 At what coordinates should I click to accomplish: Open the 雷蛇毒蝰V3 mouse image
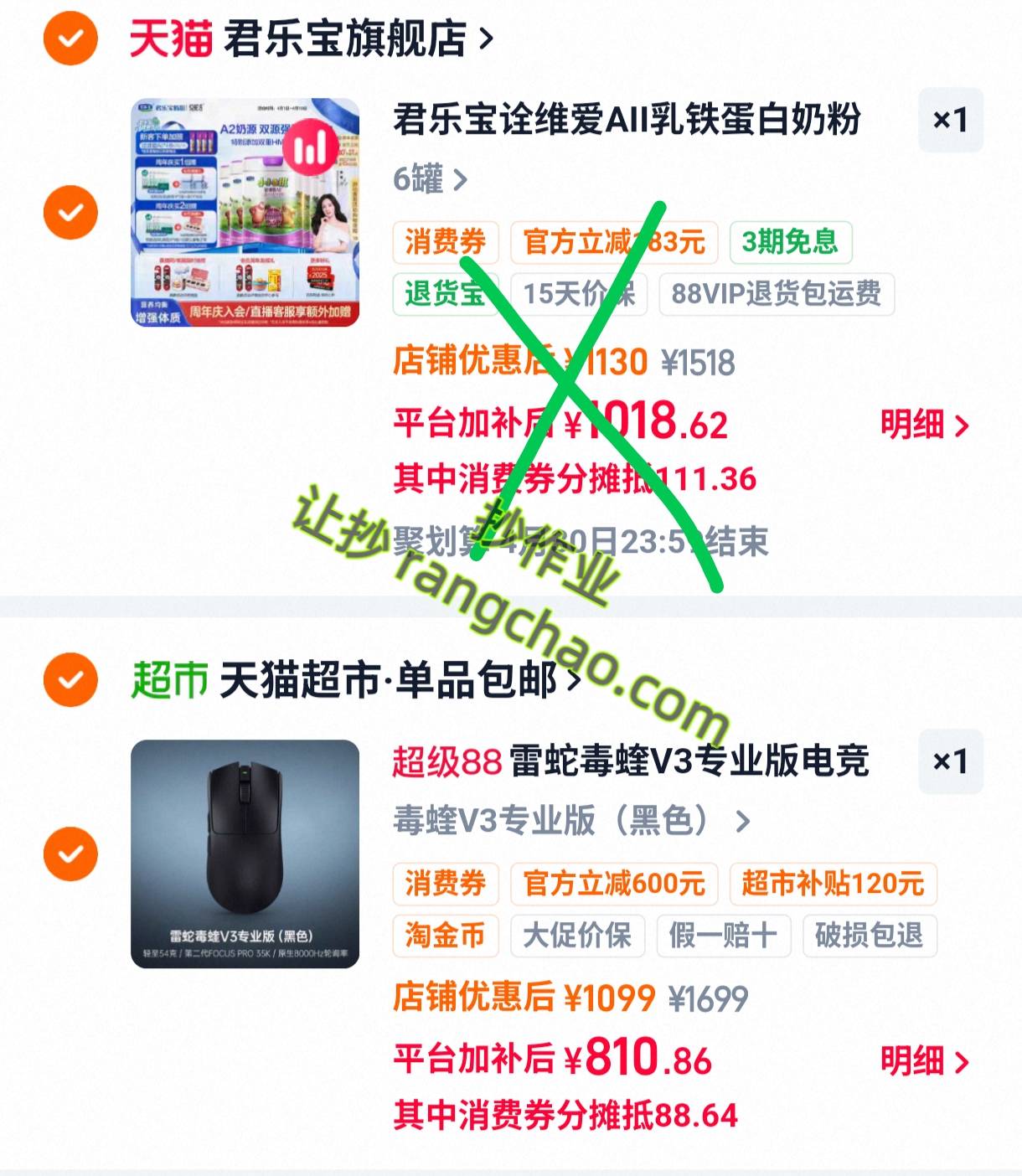[x=245, y=854]
